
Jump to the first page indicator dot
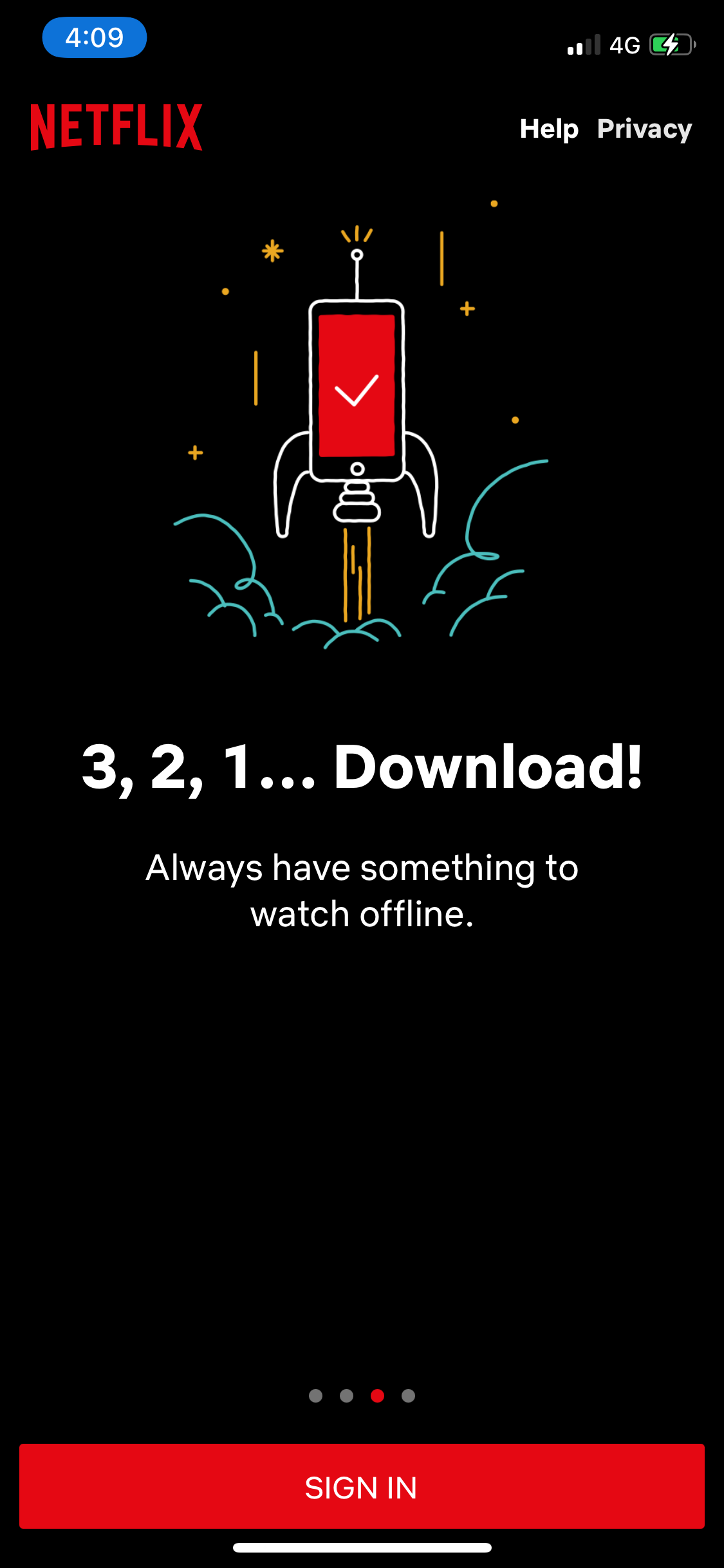point(315,1395)
